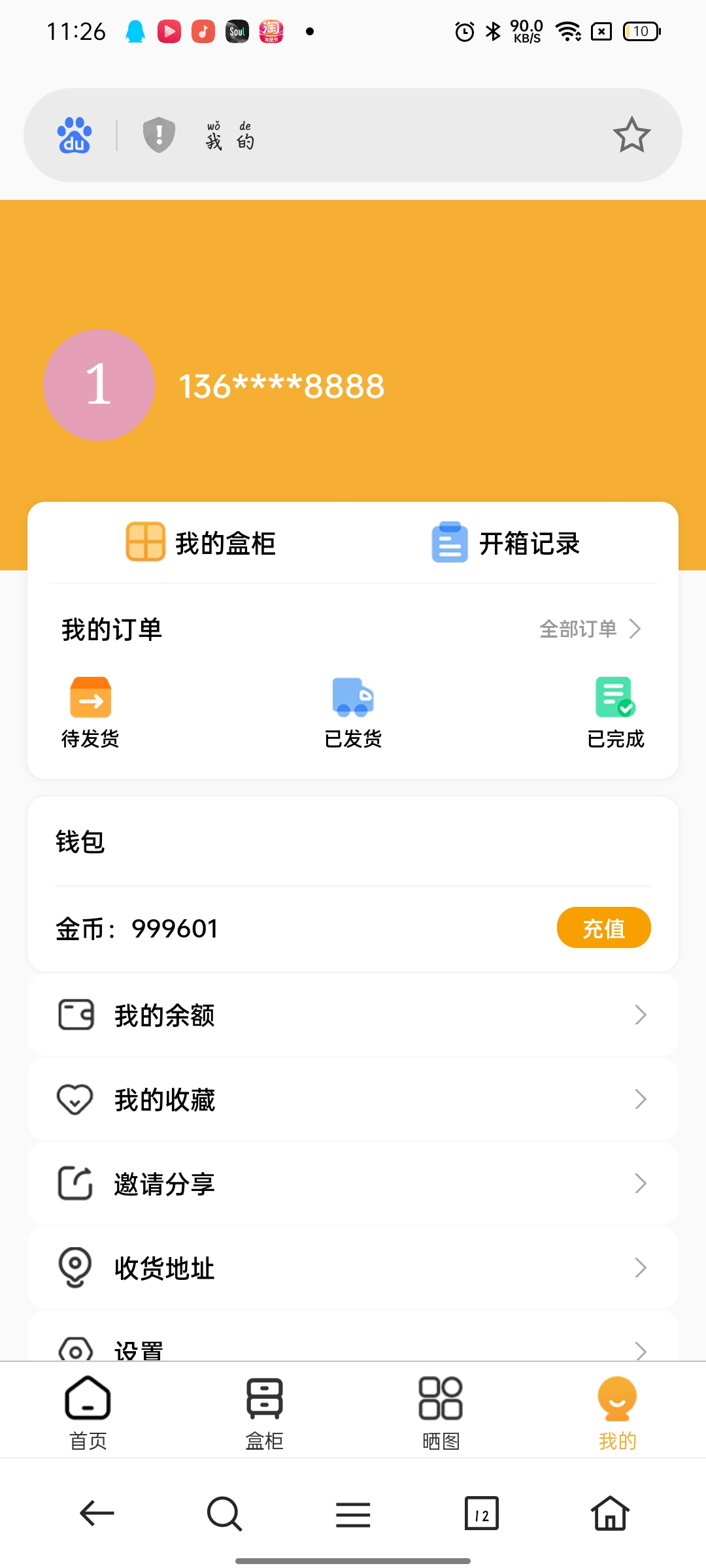Select the 收货地址 location pin icon
Image resolution: width=706 pixels, height=1568 pixels.
(76, 1268)
